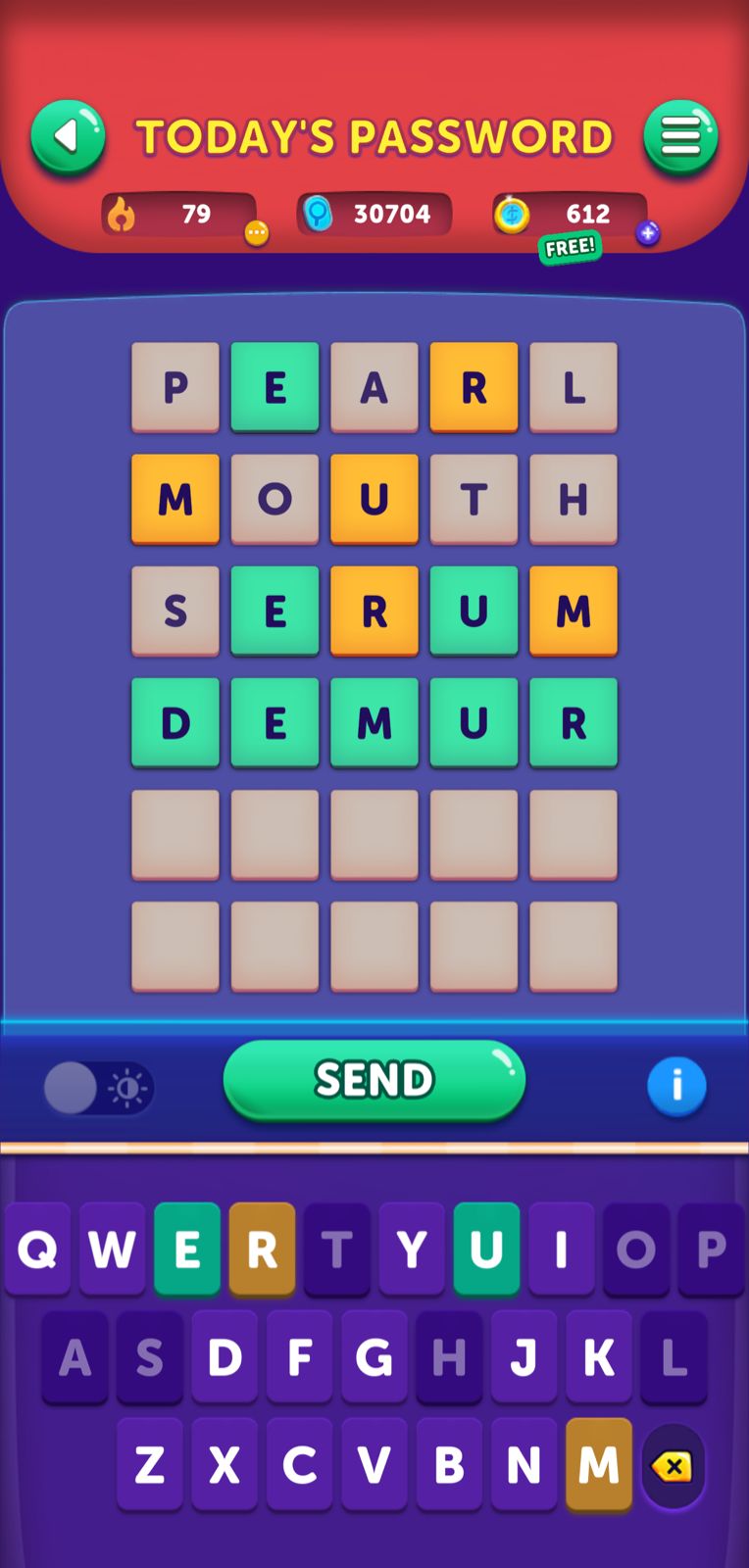Select the letter G key

click(x=374, y=1357)
